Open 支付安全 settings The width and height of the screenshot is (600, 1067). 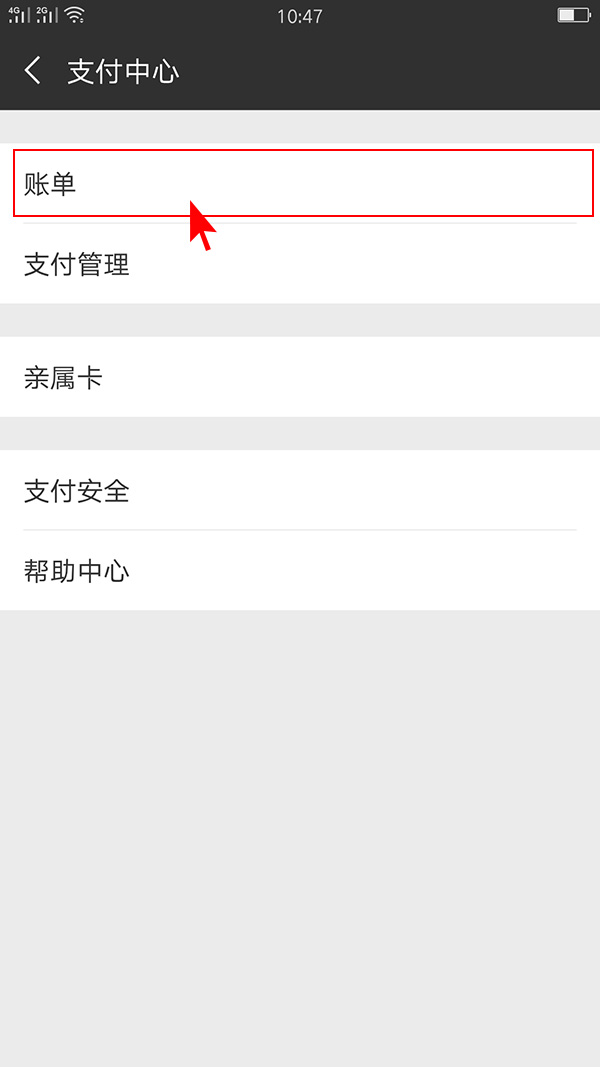(300, 491)
